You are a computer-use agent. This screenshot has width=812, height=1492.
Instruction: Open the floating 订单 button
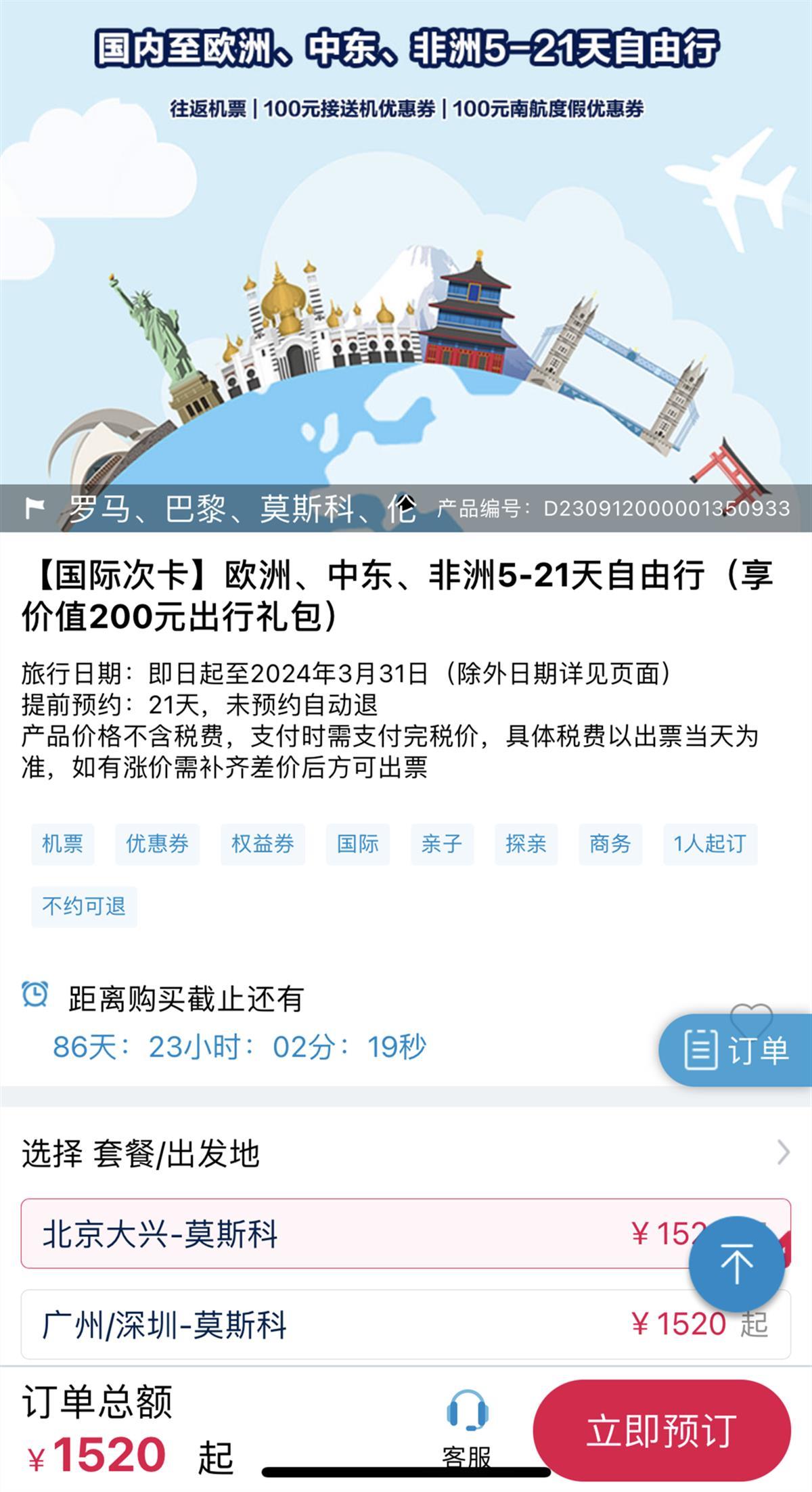tap(736, 1050)
